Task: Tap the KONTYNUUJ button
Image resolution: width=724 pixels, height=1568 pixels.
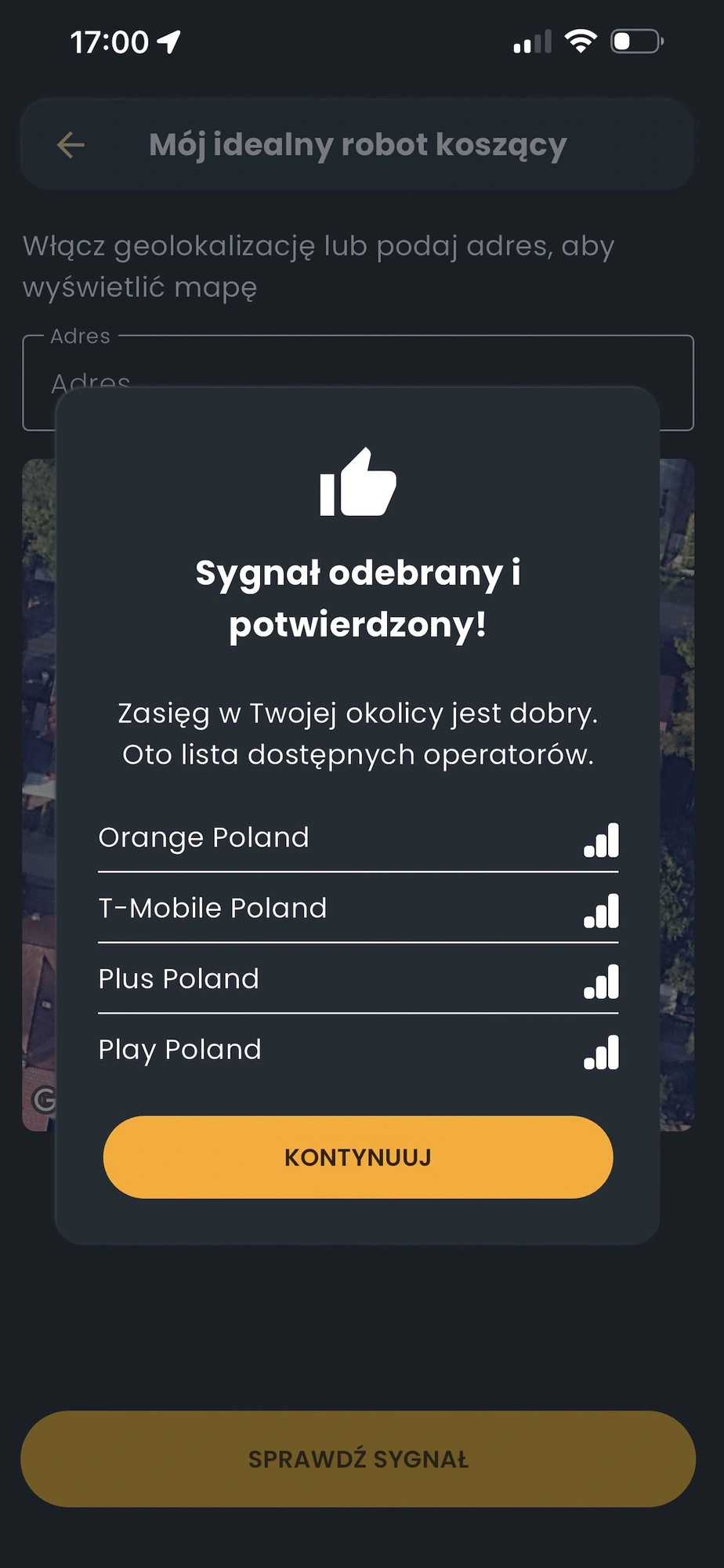Action: point(357,1157)
